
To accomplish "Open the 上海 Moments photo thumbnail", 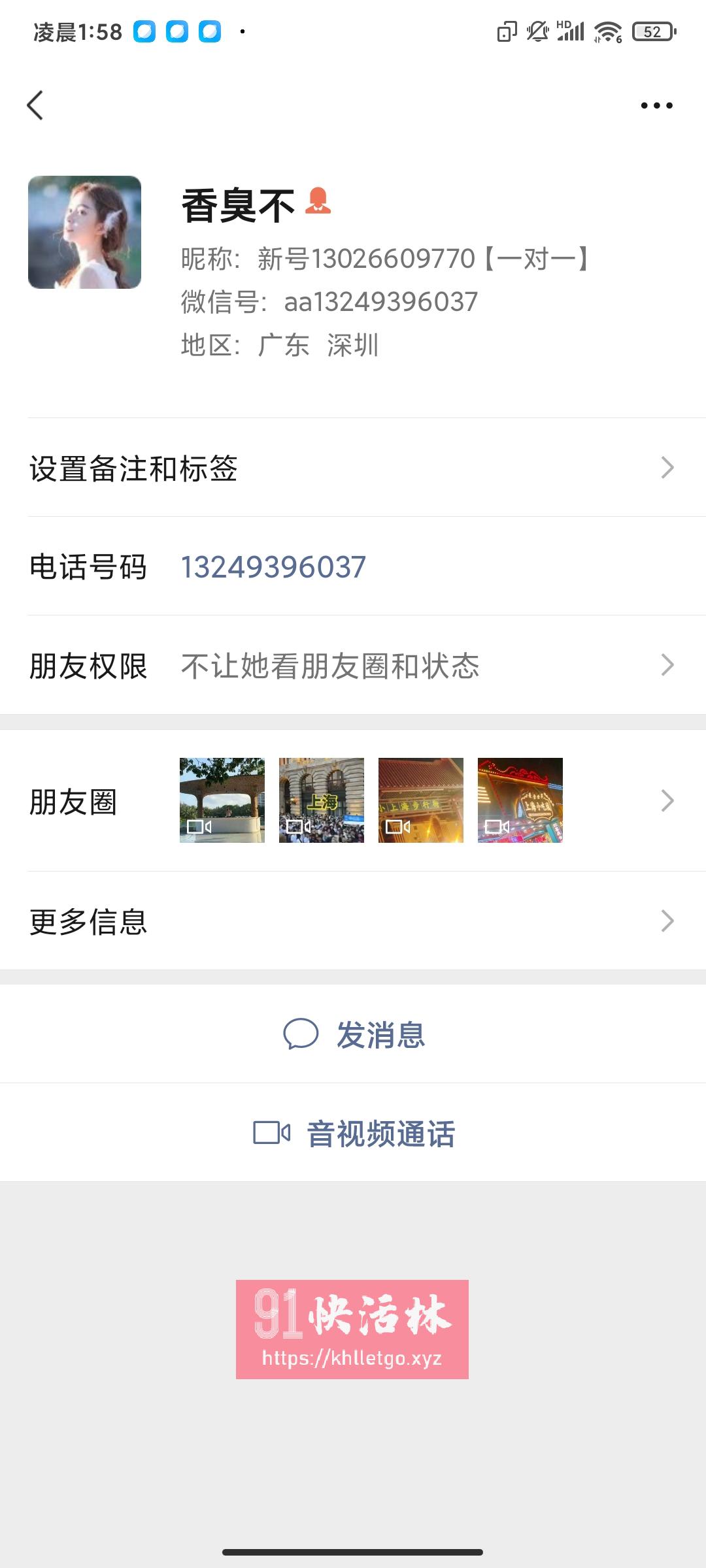I will point(321,800).
